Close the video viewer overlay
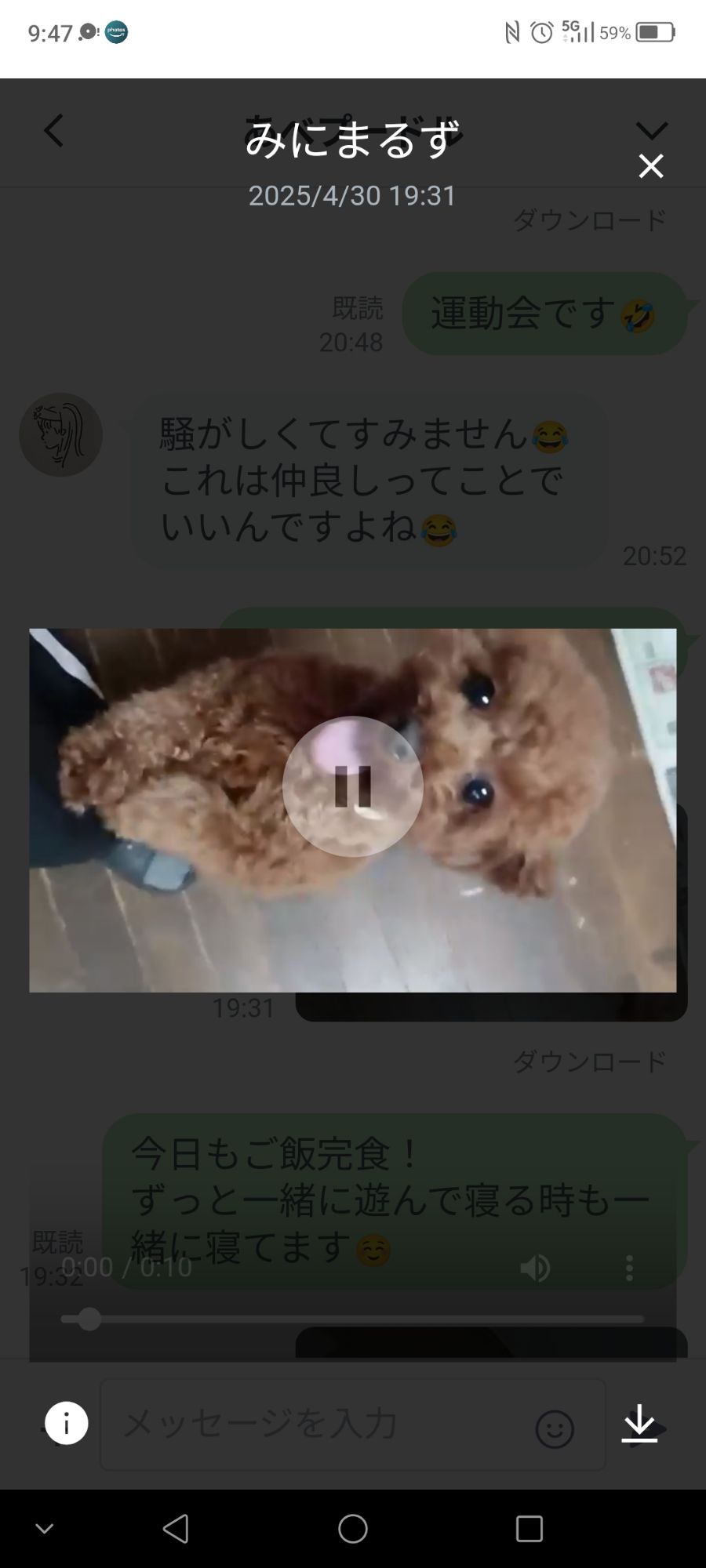Image resolution: width=706 pixels, height=1568 pixels. pos(651,166)
